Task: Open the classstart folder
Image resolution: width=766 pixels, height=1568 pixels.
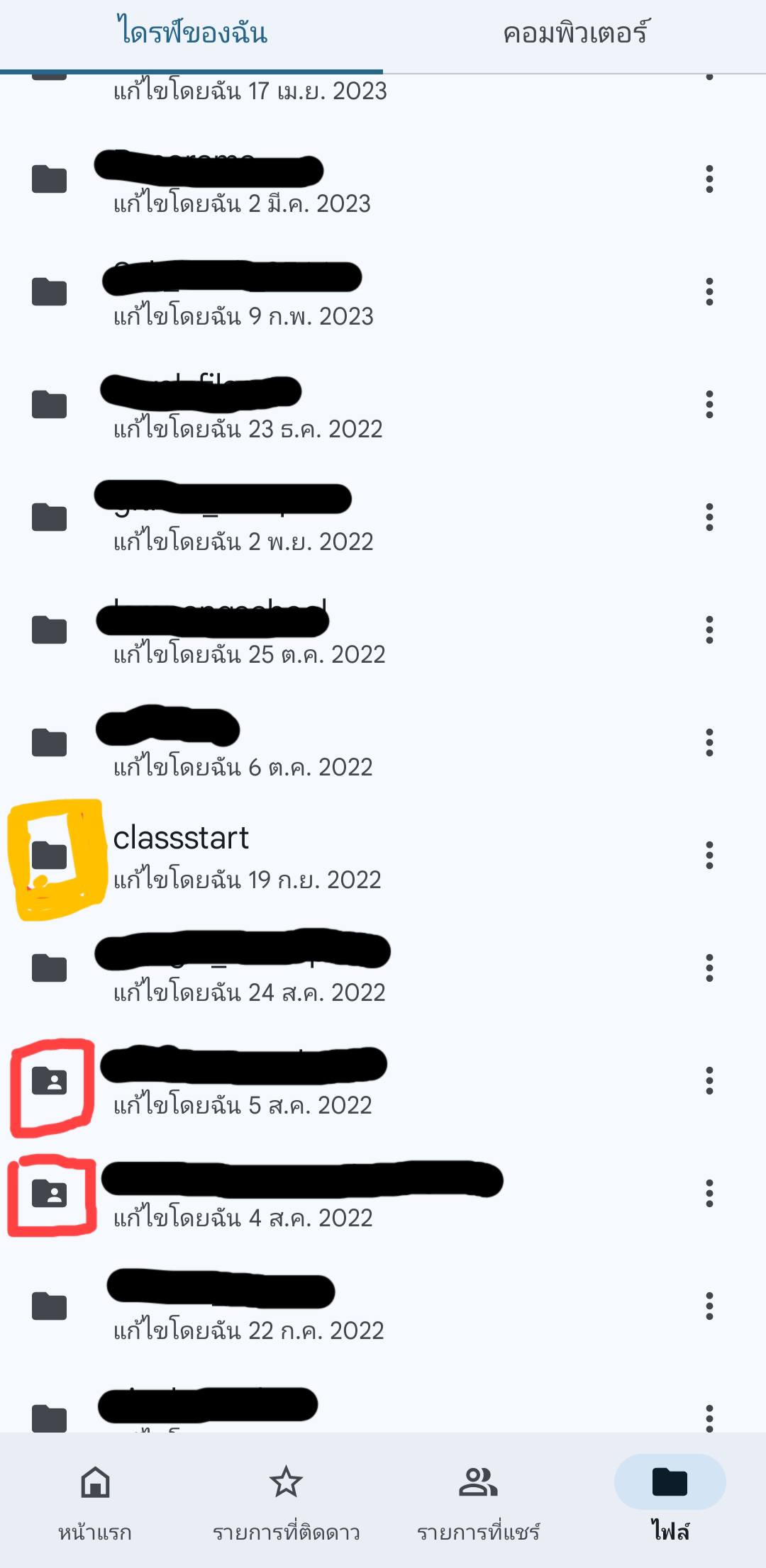Action: tap(248, 856)
